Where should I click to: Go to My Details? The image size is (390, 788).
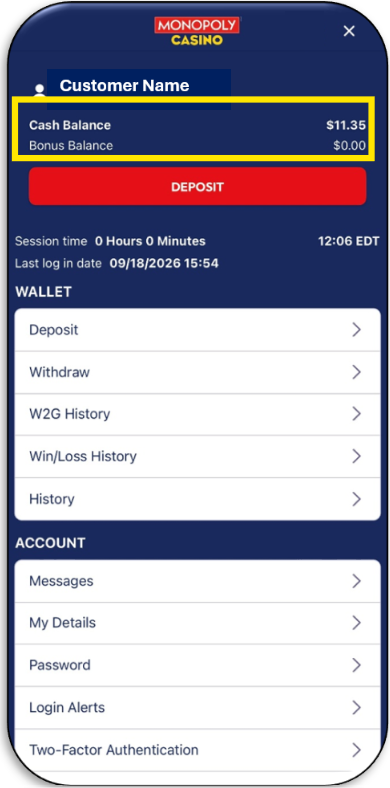coord(198,623)
